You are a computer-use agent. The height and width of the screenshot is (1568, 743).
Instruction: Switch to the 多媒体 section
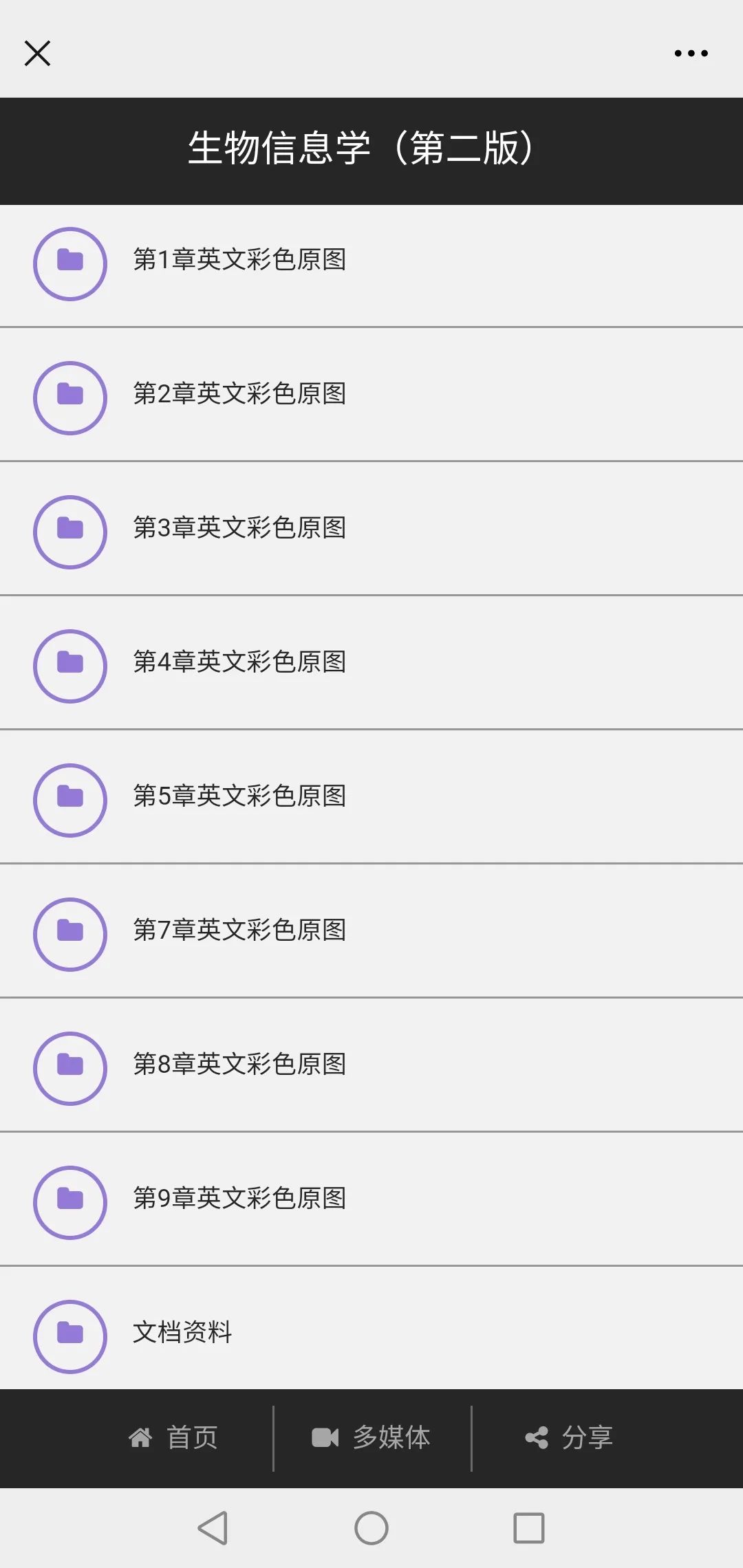[x=371, y=1437]
